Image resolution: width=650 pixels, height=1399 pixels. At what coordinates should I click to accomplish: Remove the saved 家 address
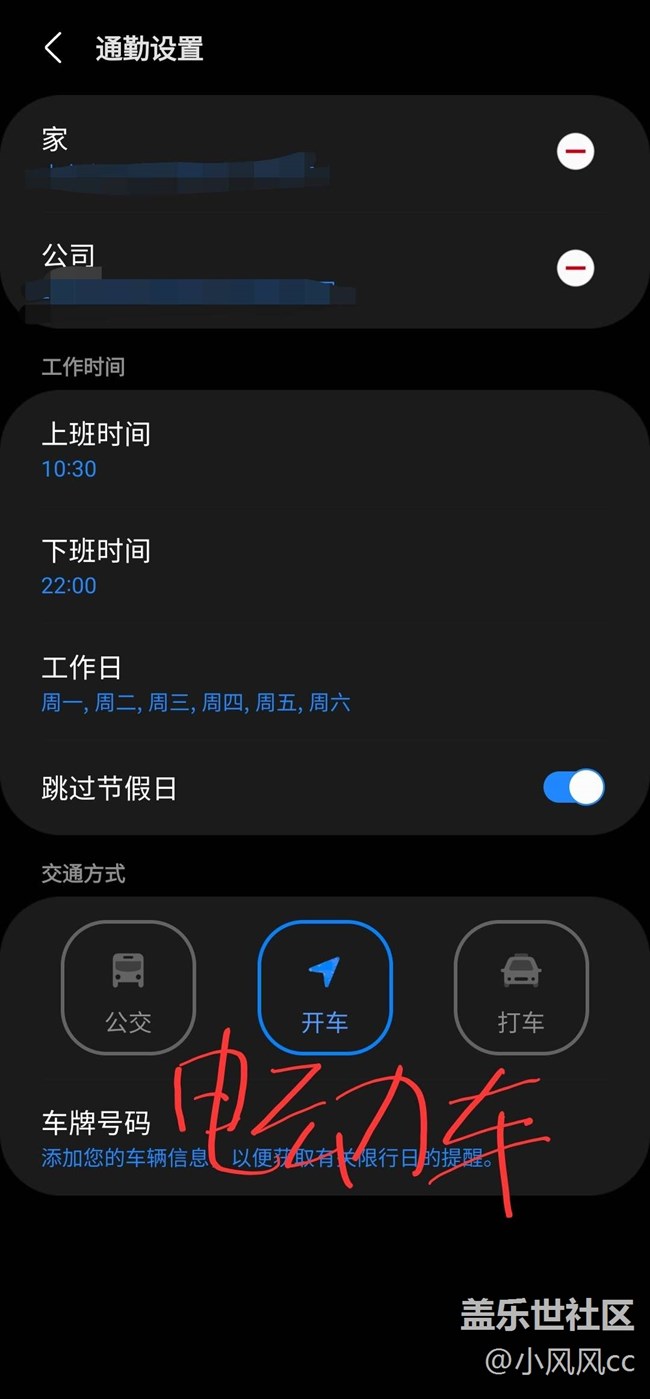[575, 152]
